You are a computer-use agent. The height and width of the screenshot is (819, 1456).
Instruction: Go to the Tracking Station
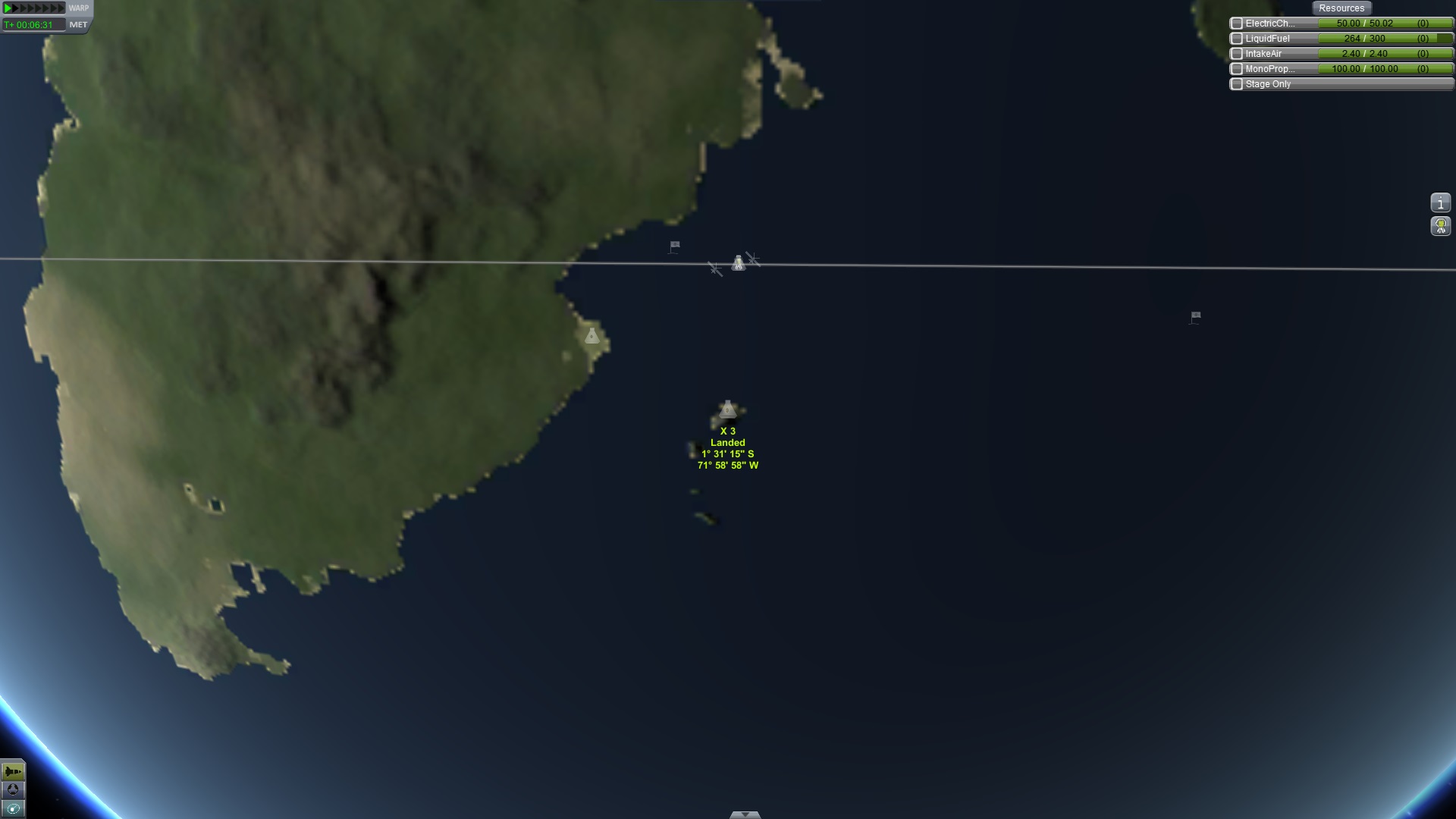click(13, 789)
